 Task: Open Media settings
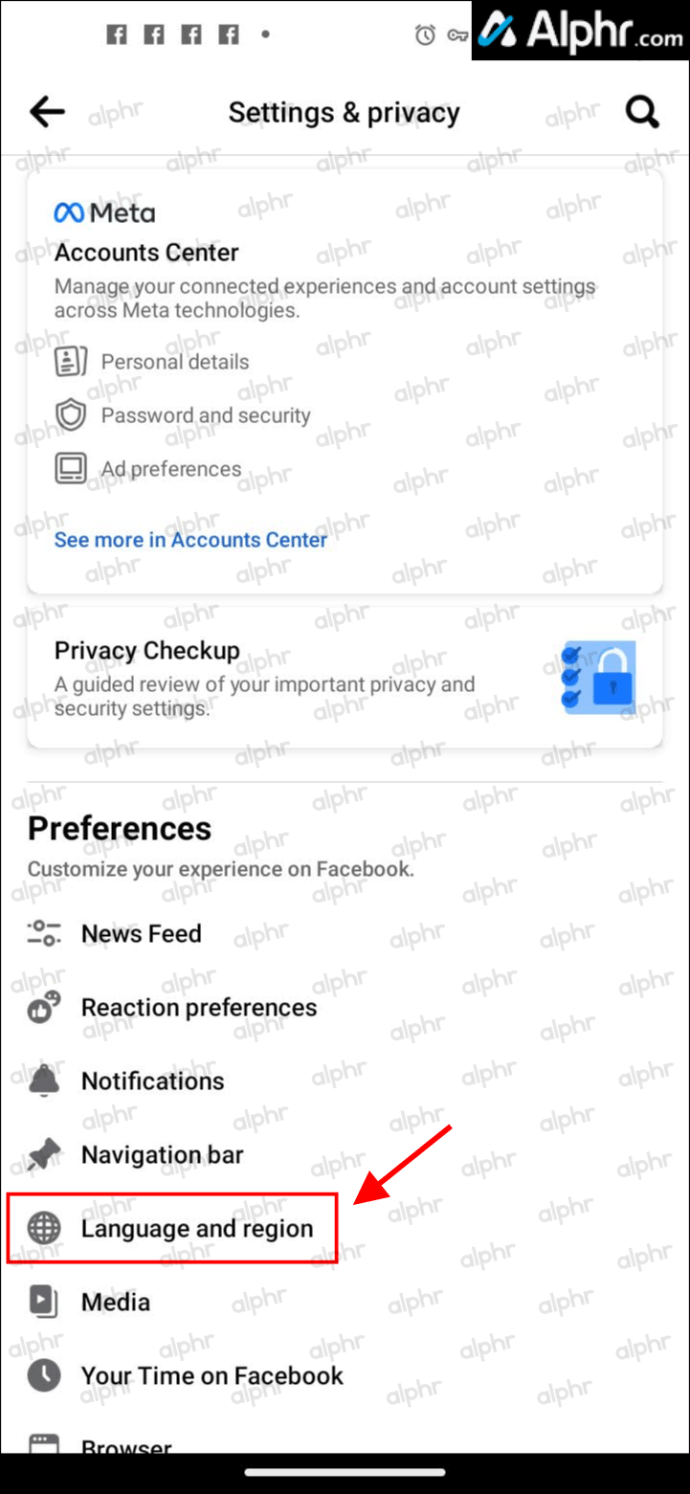115,1302
